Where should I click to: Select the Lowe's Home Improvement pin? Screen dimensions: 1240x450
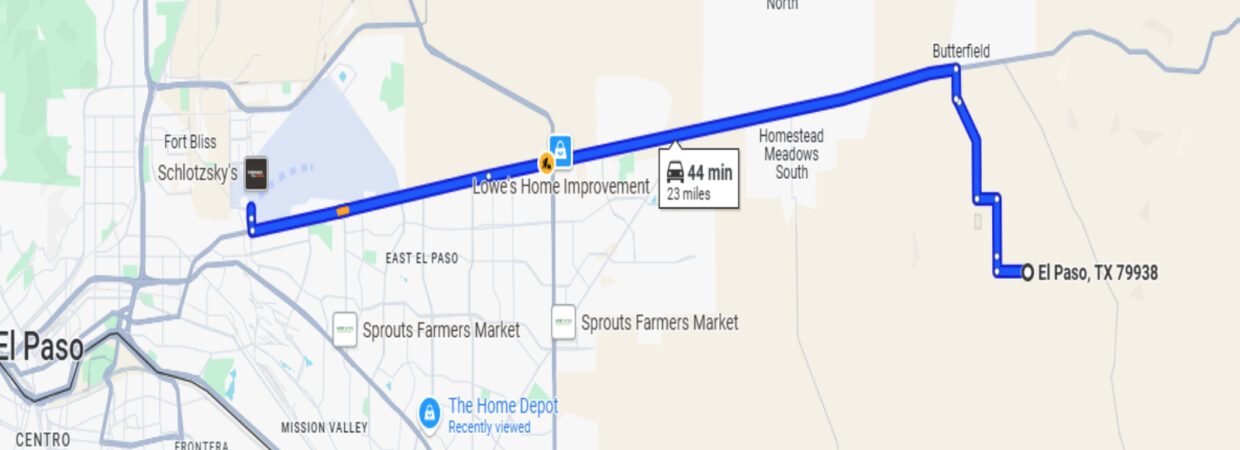(560, 150)
